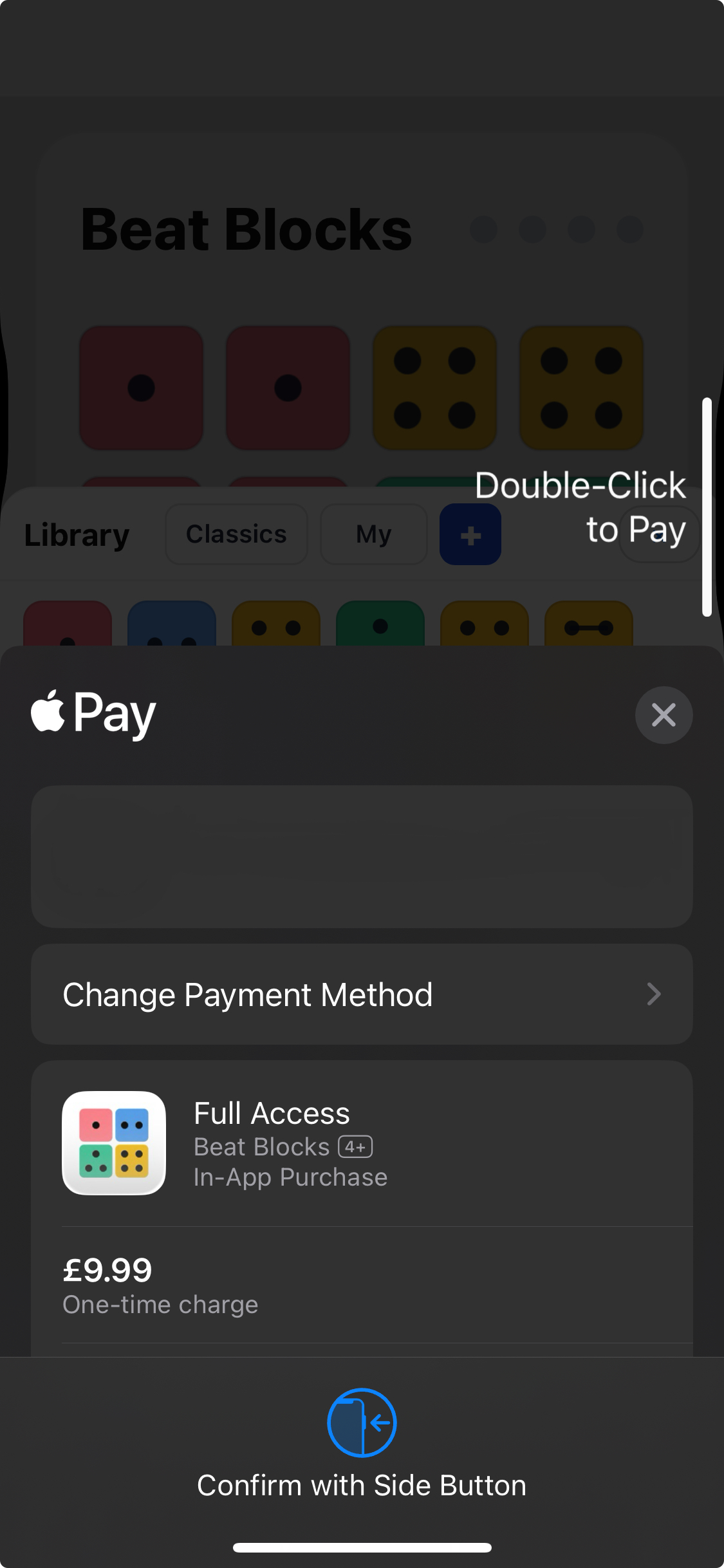Tap the blue side button confirmation icon
The height and width of the screenshot is (1568, 724).
click(x=362, y=1424)
